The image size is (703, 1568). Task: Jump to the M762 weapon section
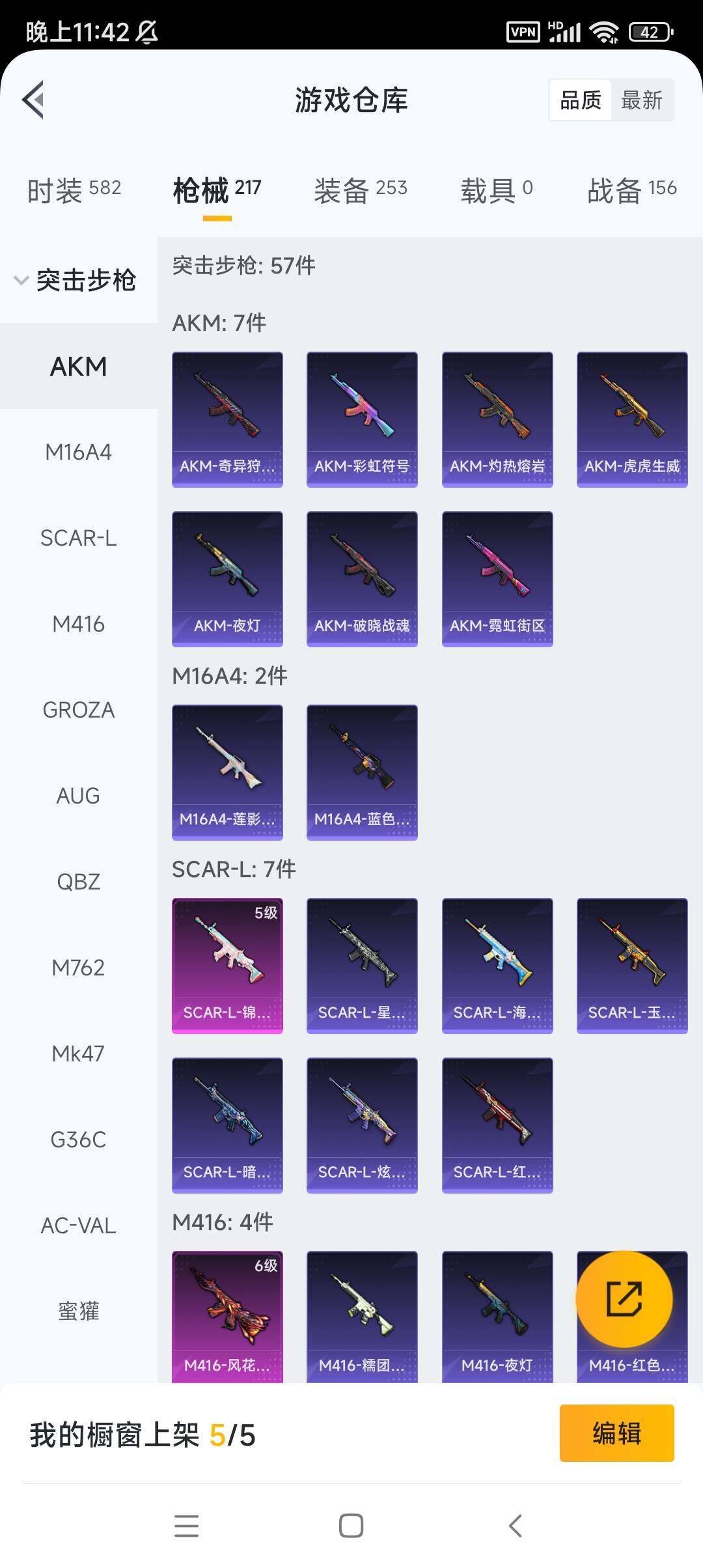click(x=78, y=968)
